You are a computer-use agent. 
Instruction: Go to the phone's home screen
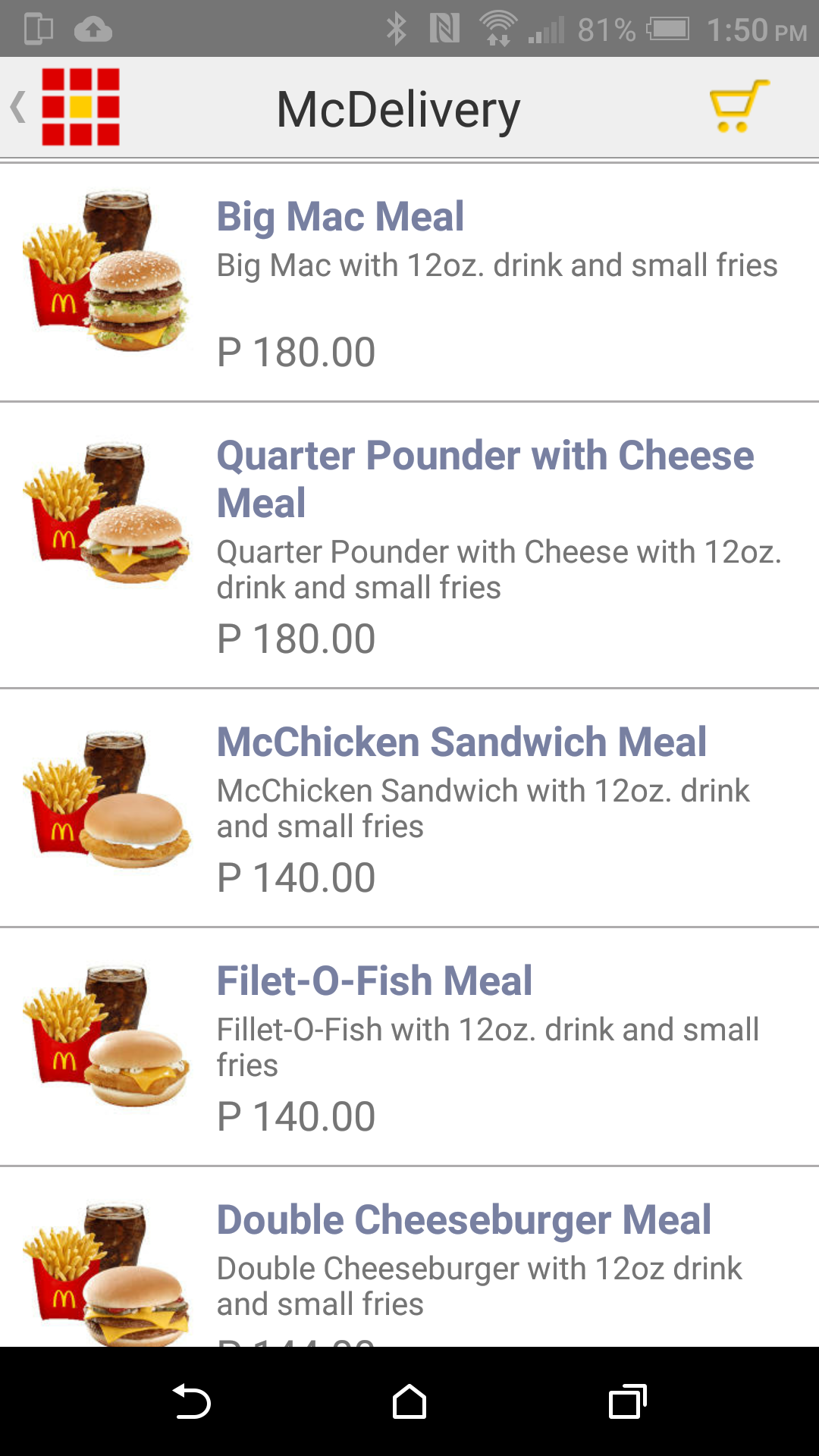(409, 1401)
